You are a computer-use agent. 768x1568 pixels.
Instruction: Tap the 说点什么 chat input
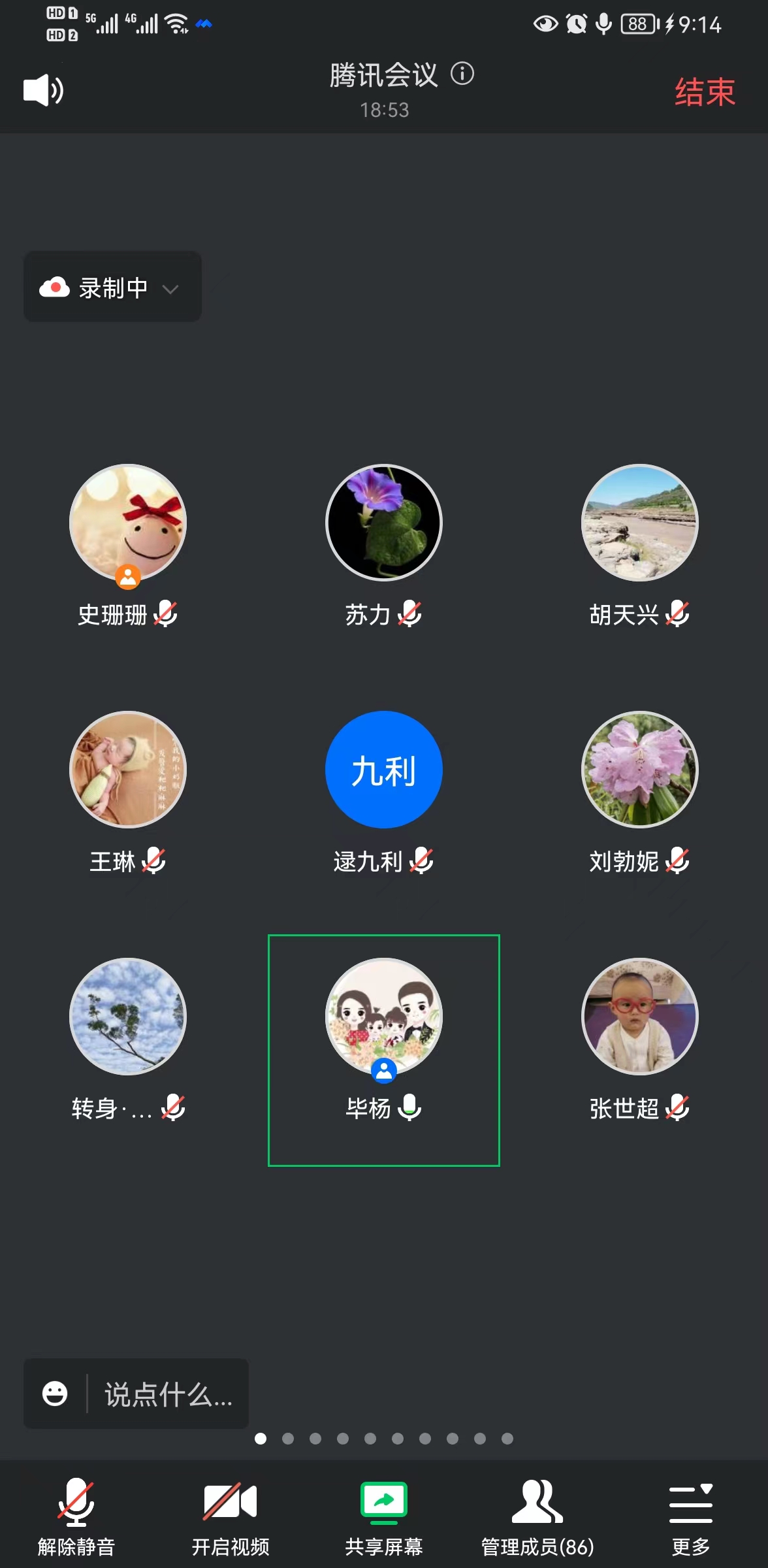click(168, 1394)
